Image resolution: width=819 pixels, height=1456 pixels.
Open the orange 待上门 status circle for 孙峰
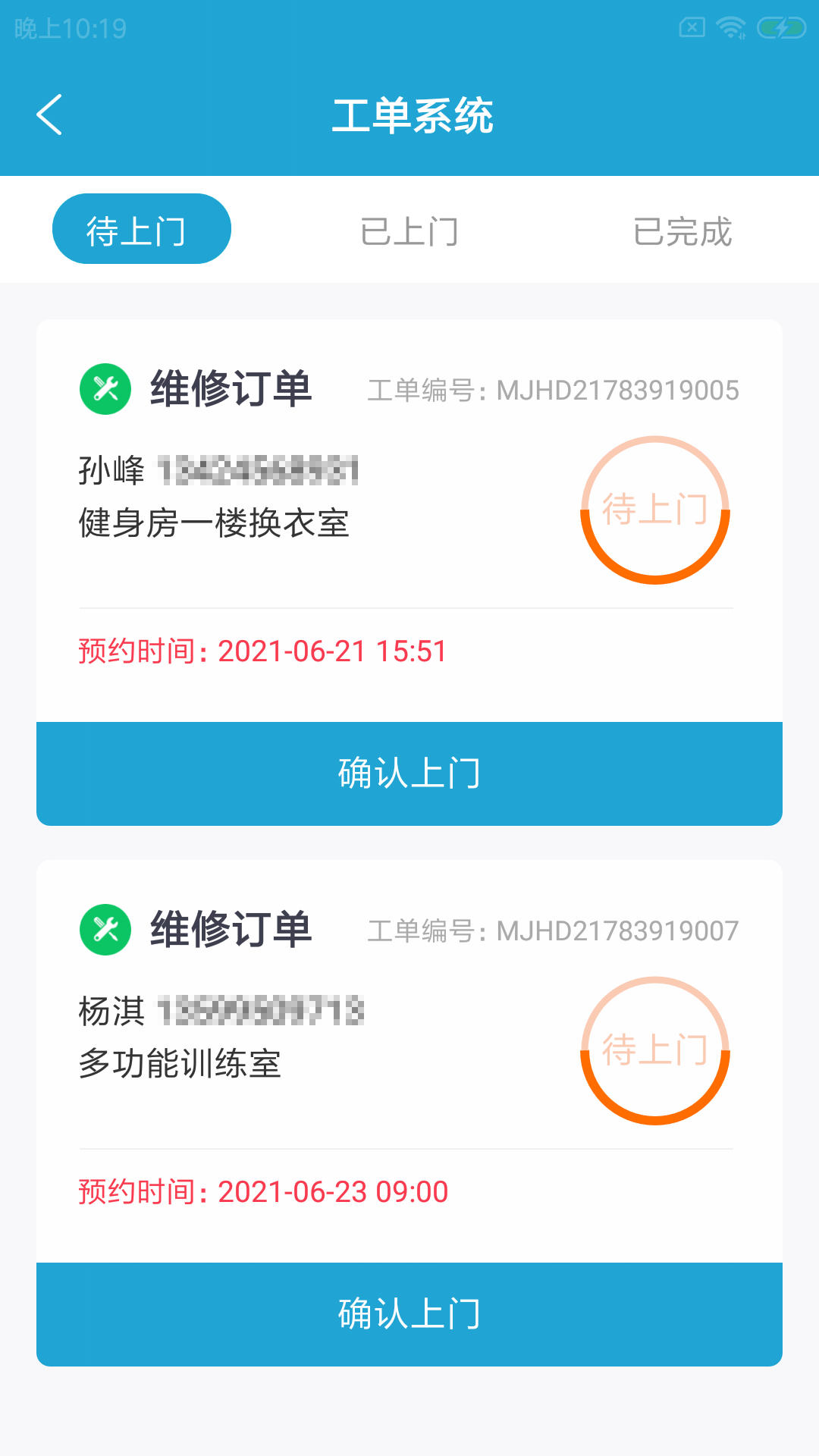656,508
